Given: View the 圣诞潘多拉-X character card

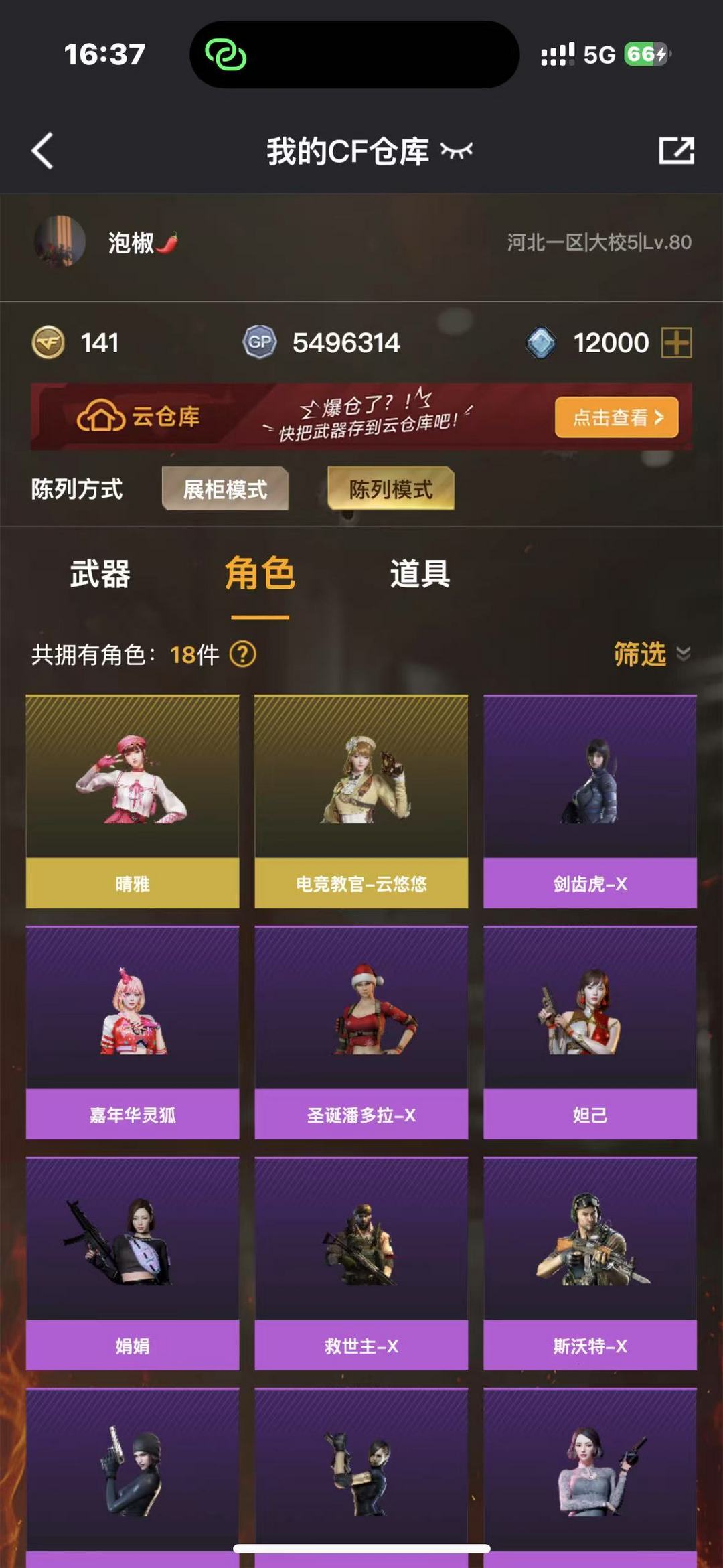Looking at the screenshot, I should (361, 1033).
